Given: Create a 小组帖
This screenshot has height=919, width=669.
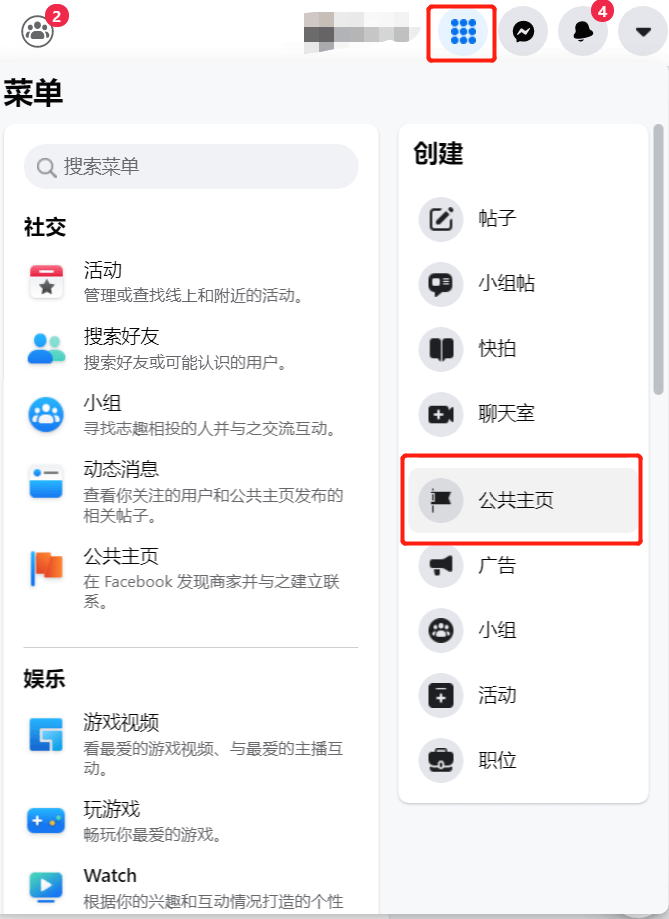Looking at the screenshot, I should (506, 284).
